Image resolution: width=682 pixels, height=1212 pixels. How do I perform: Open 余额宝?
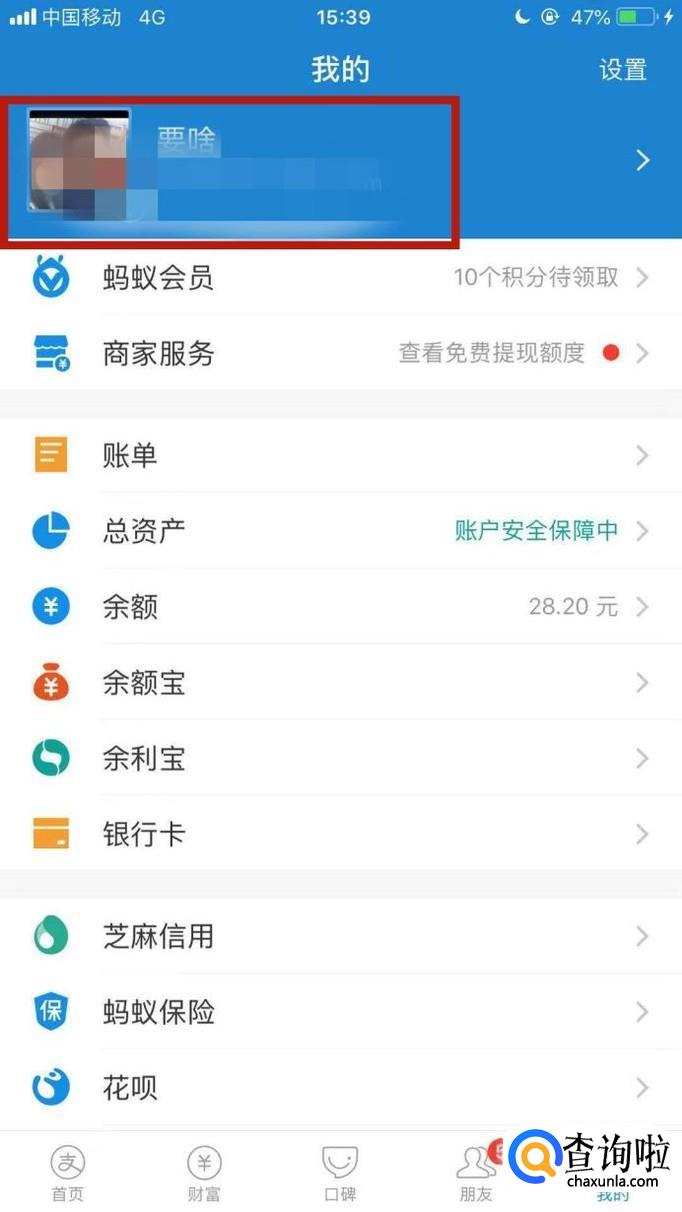(x=340, y=683)
